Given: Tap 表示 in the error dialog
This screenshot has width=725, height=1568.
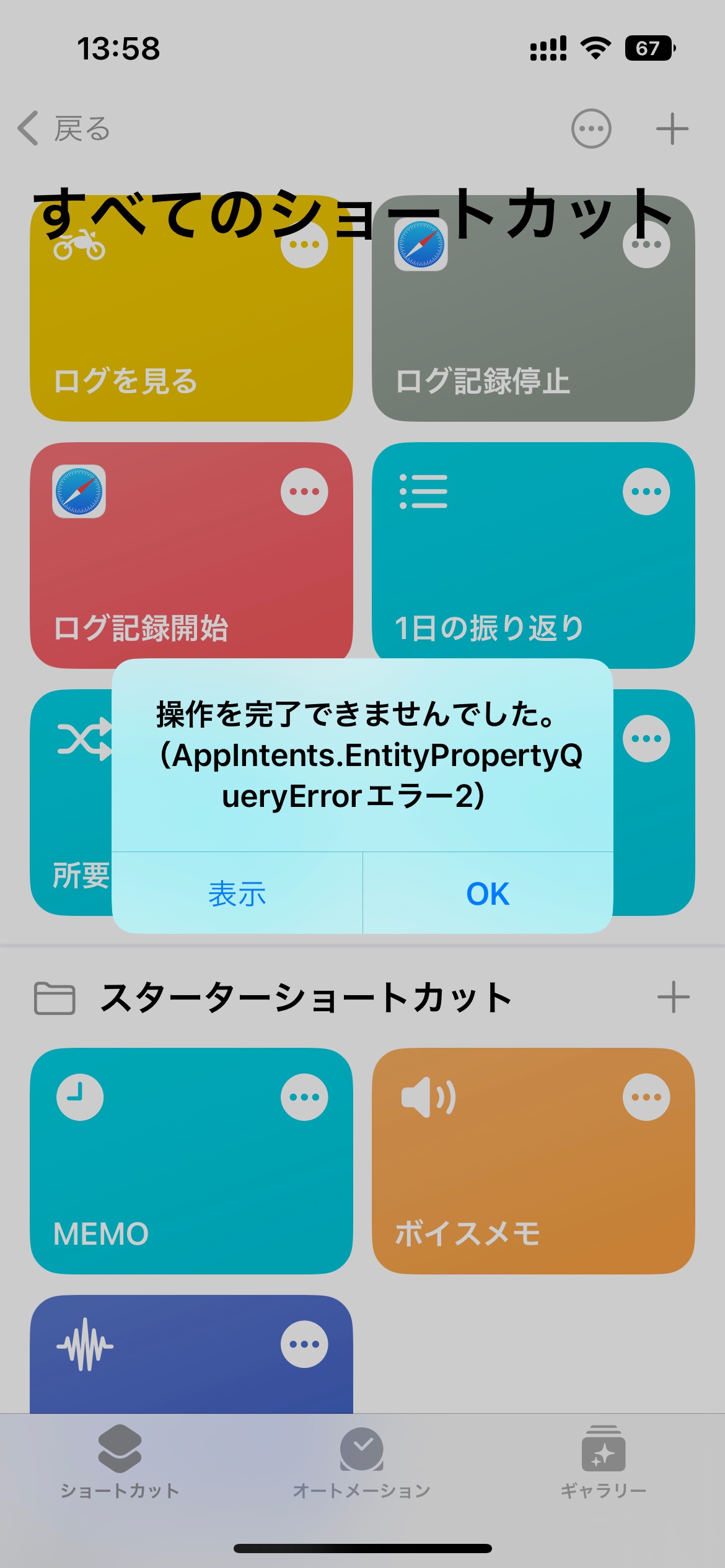Looking at the screenshot, I should tap(237, 894).
